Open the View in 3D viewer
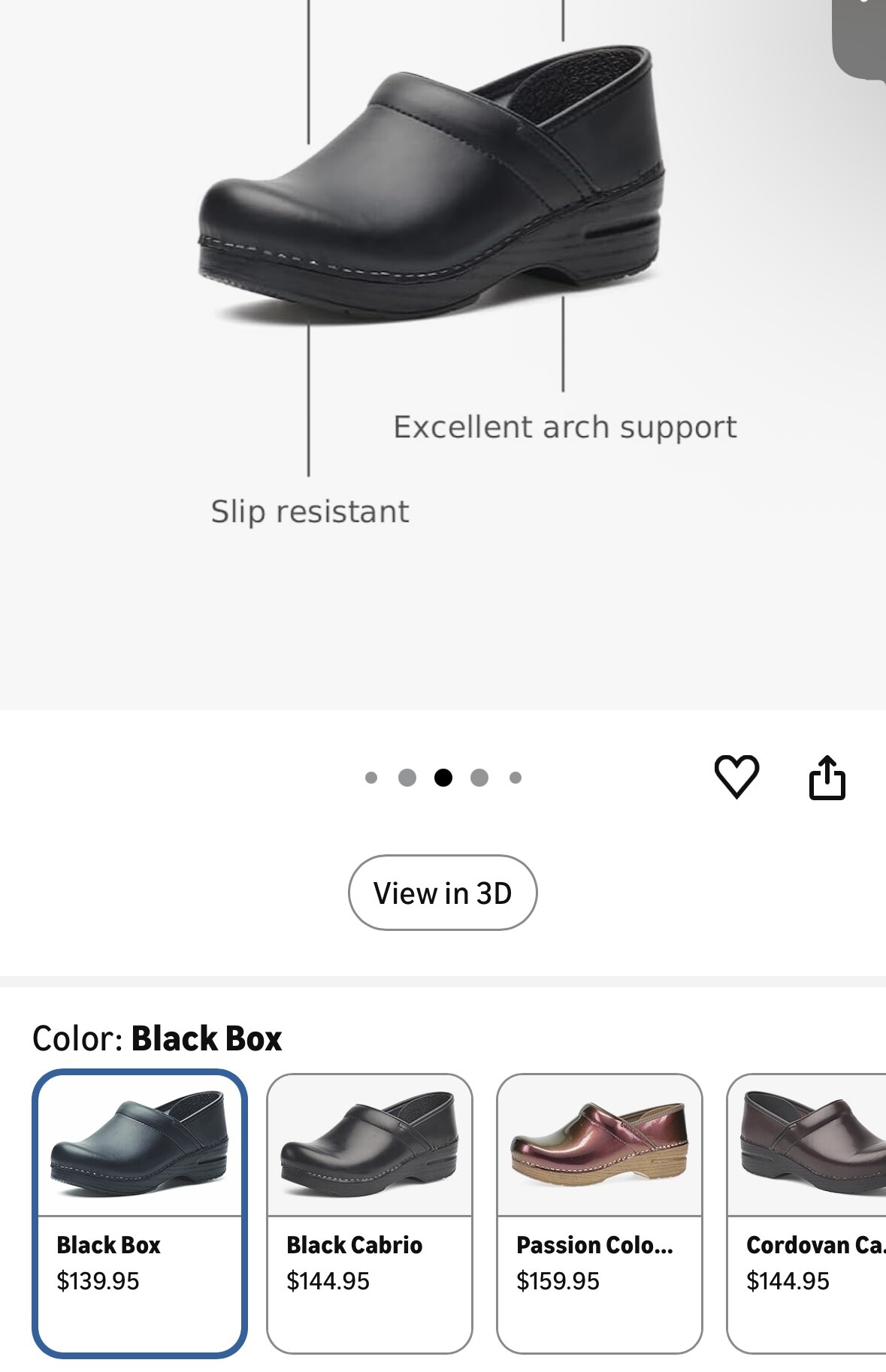This screenshot has height=1372, width=886. 443,893
